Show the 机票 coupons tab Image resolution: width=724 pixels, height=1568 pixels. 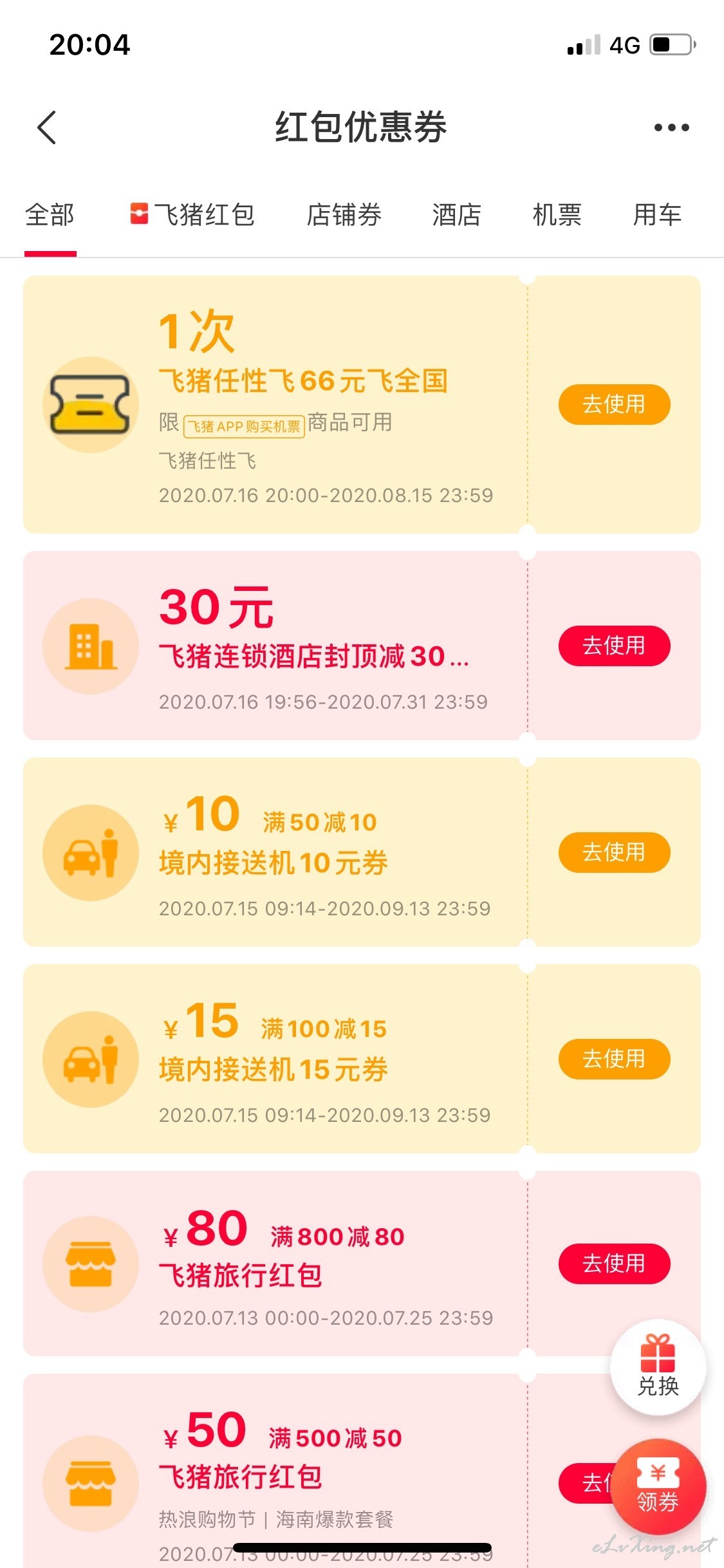point(557,215)
